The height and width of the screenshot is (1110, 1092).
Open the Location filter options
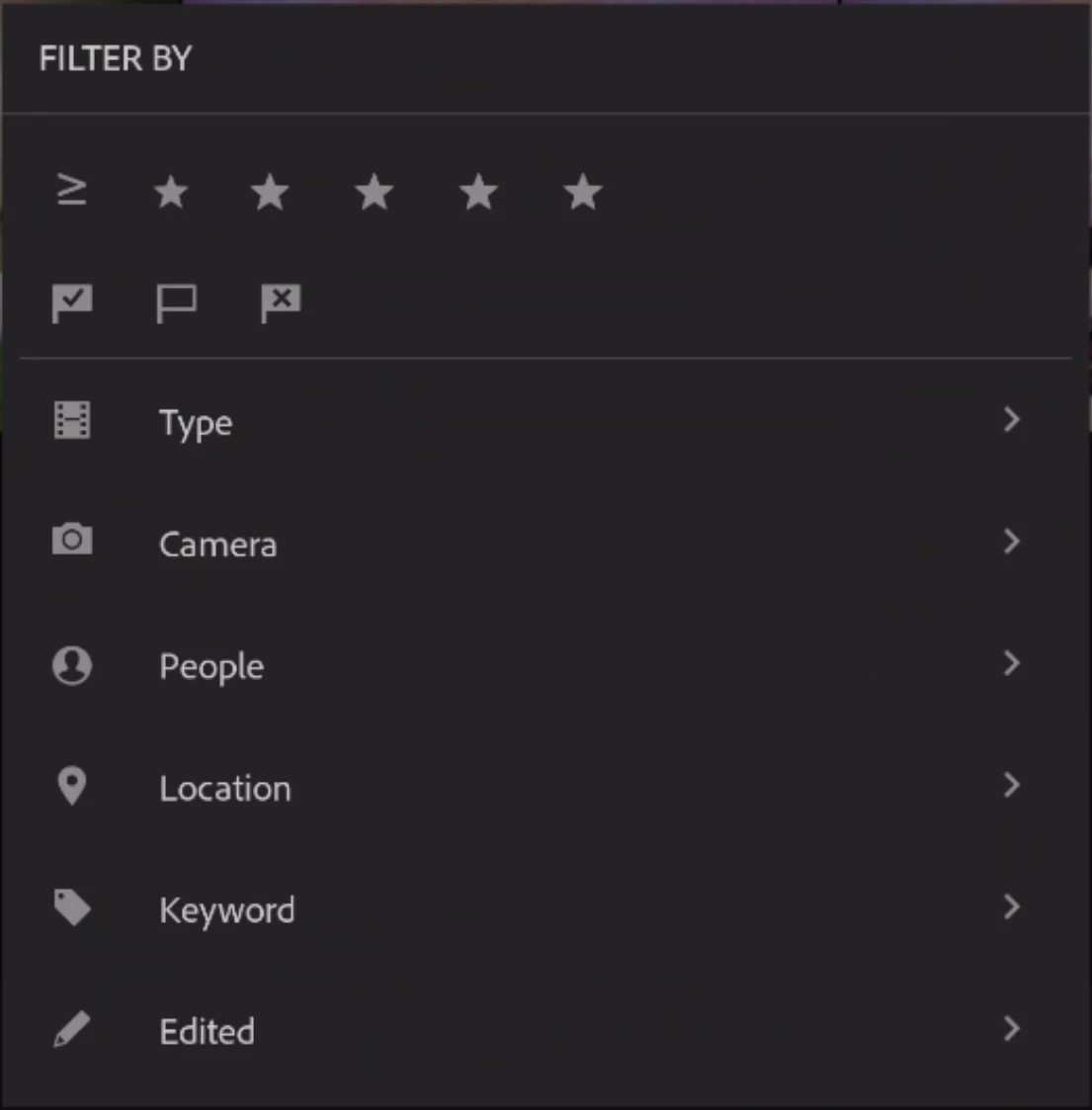tap(546, 788)
